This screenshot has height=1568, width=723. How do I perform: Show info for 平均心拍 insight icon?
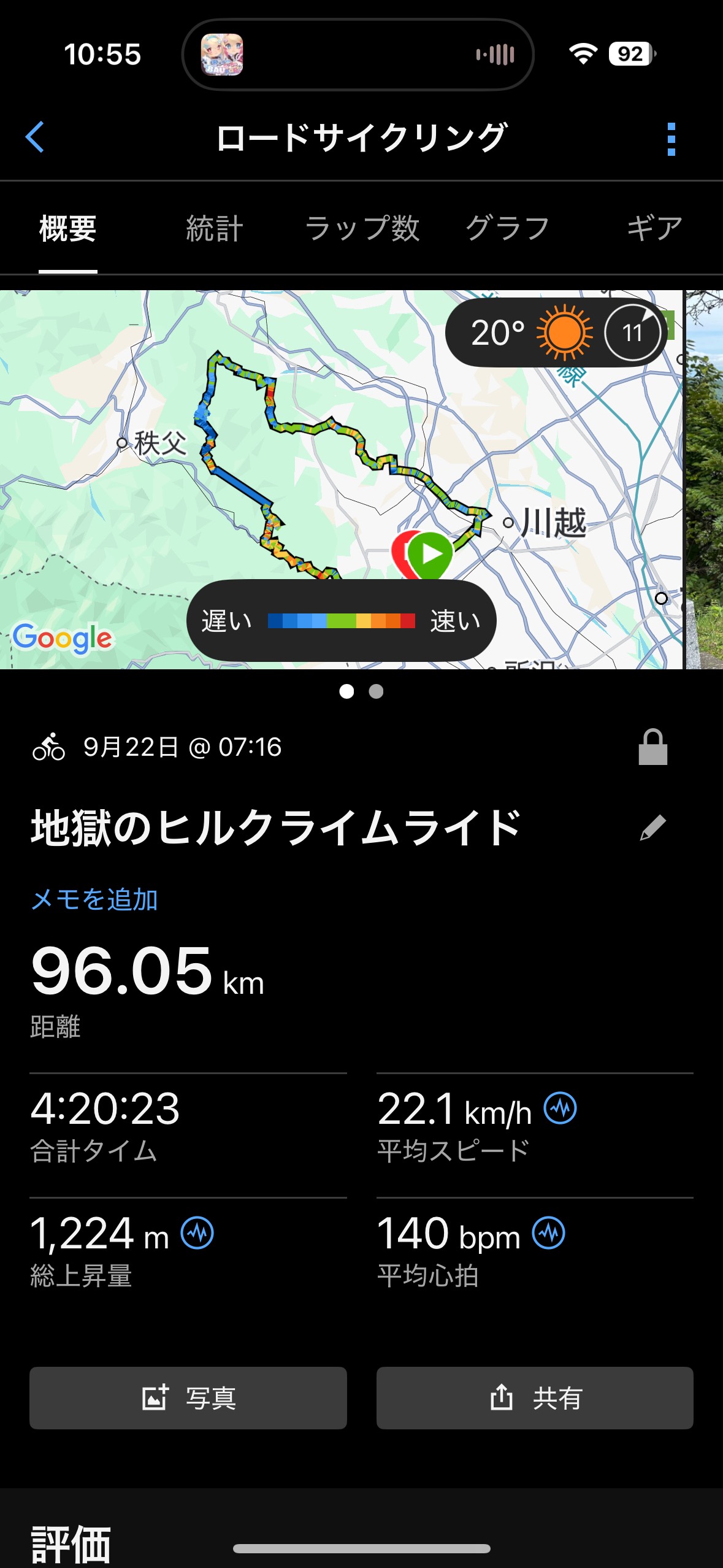click(x=549, y=1233)
